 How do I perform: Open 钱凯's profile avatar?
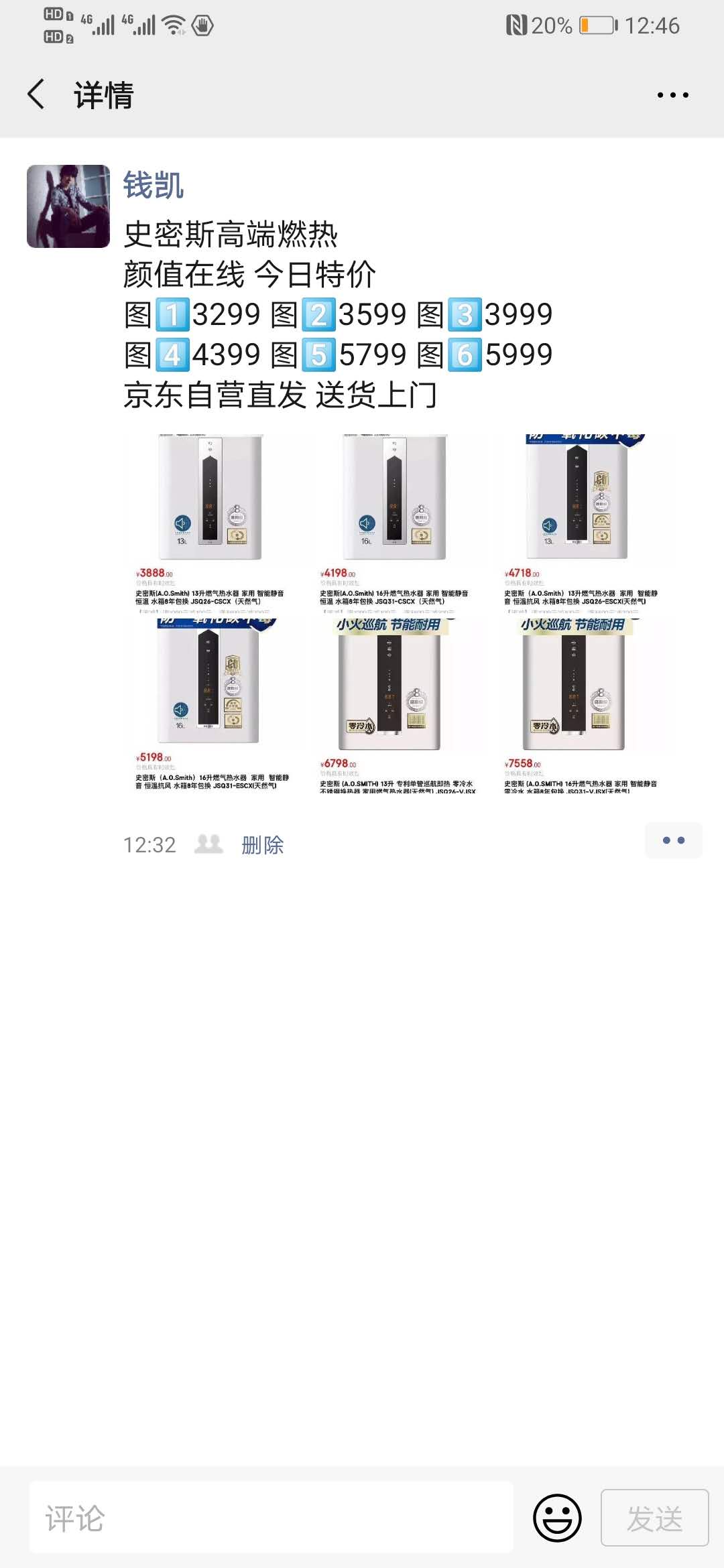click(x=68, y=206)
